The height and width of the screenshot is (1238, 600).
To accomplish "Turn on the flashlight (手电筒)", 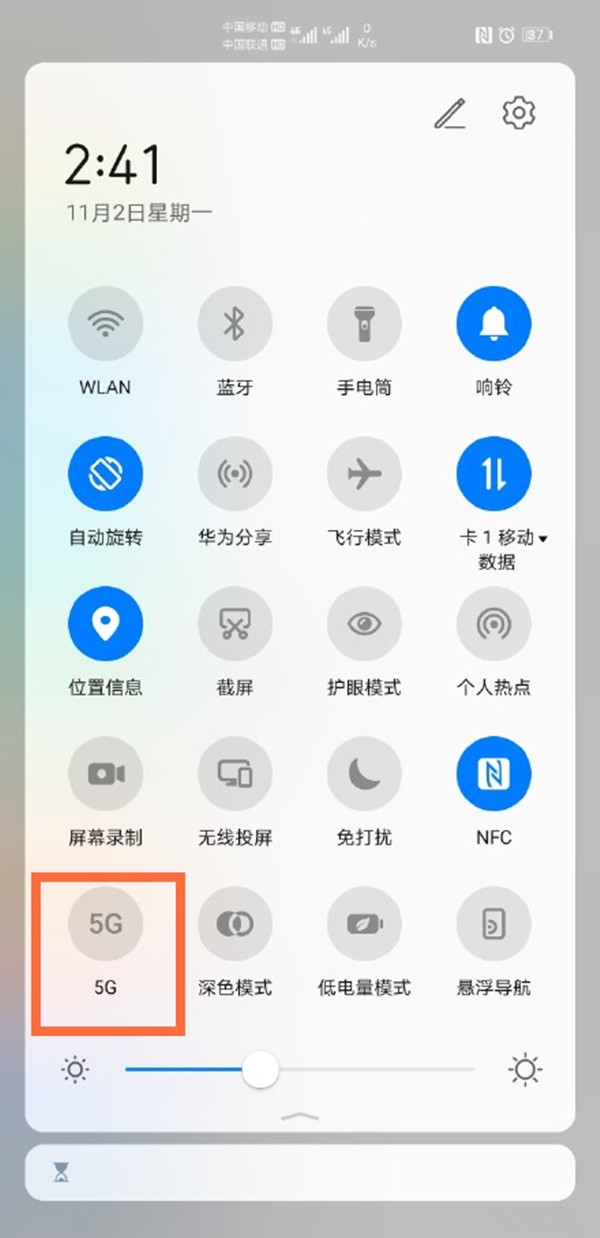I will click(364, 324).
